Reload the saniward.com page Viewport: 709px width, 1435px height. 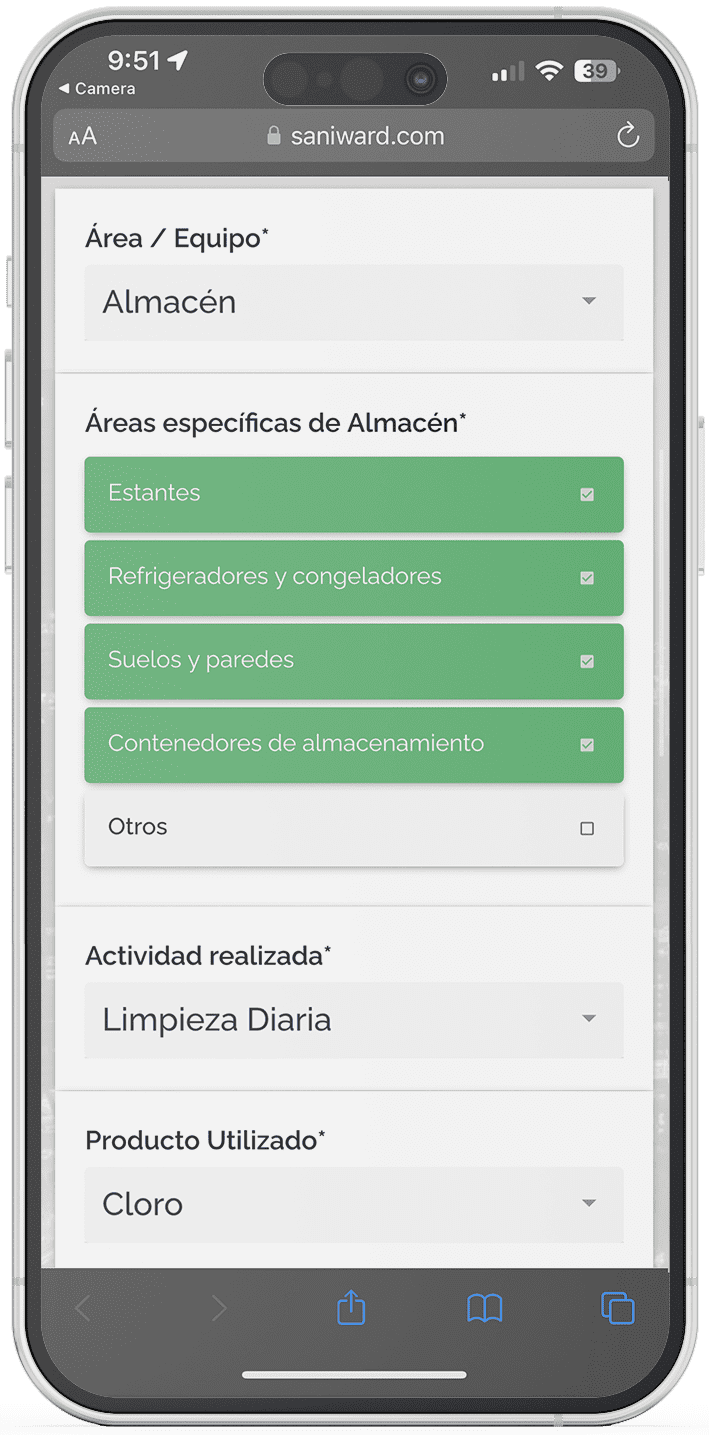(627, 136)
